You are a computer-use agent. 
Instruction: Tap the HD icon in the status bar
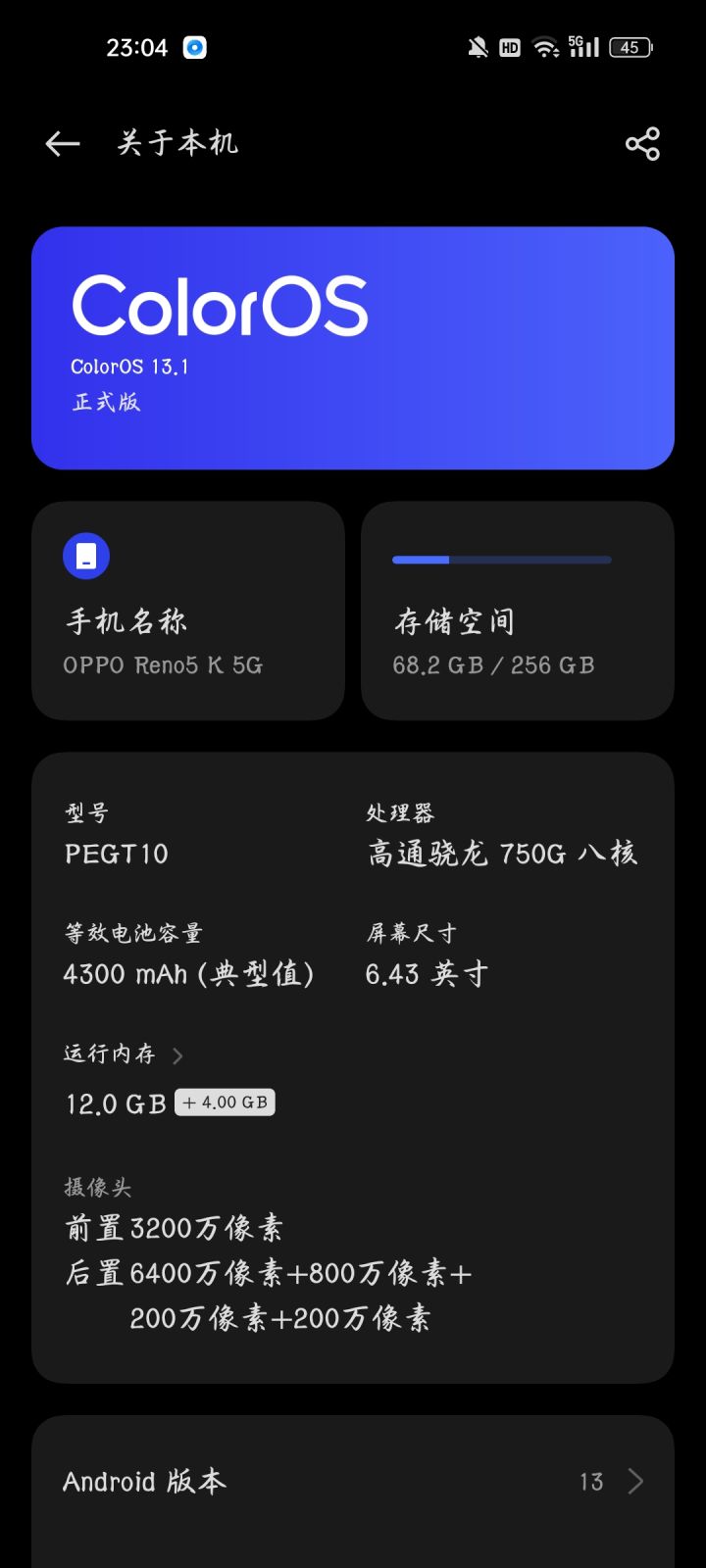(510, 47)
